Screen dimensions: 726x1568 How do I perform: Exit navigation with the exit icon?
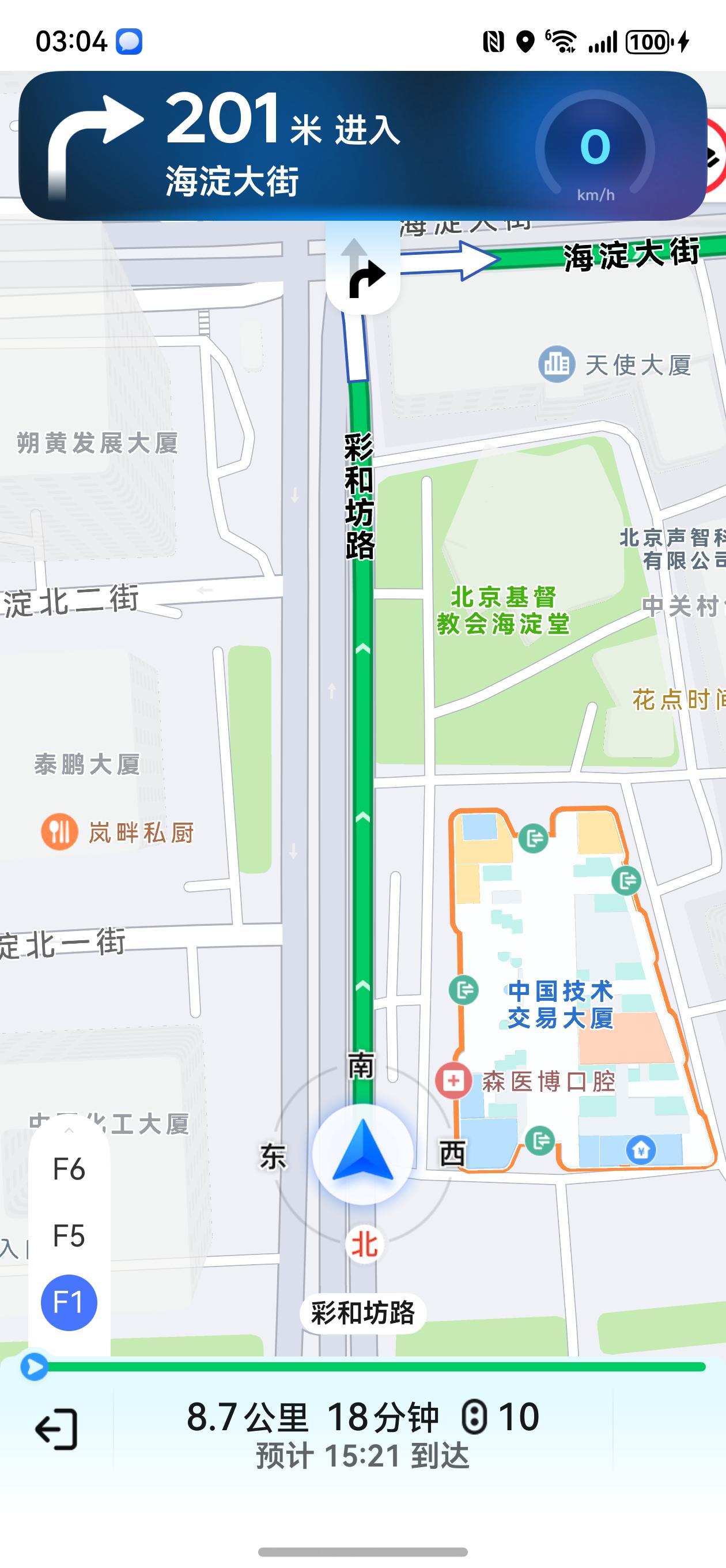tap(56, 1429)
